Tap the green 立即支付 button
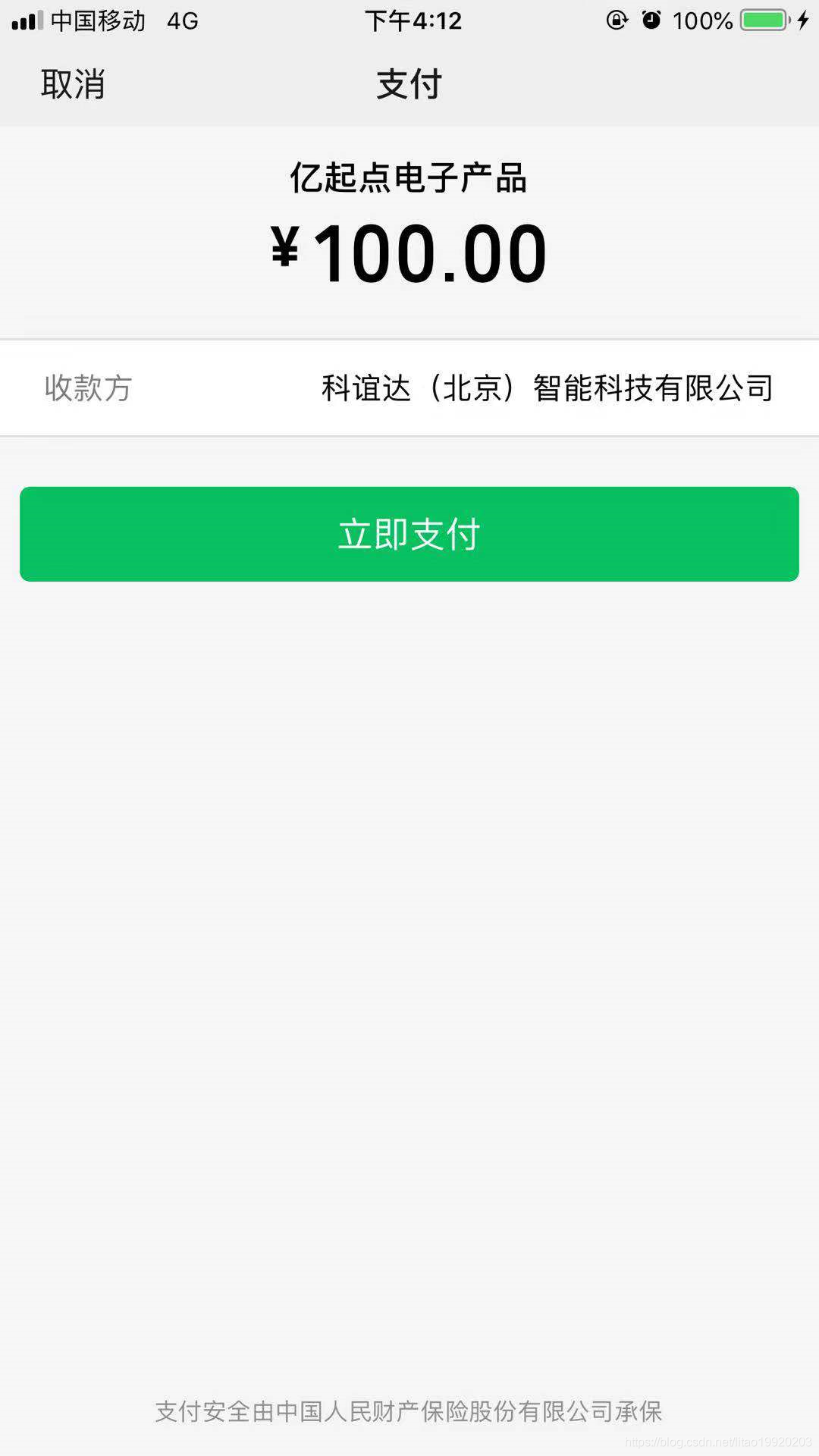819x1456 pixels. pyautogui.click(x=409, y=534)
